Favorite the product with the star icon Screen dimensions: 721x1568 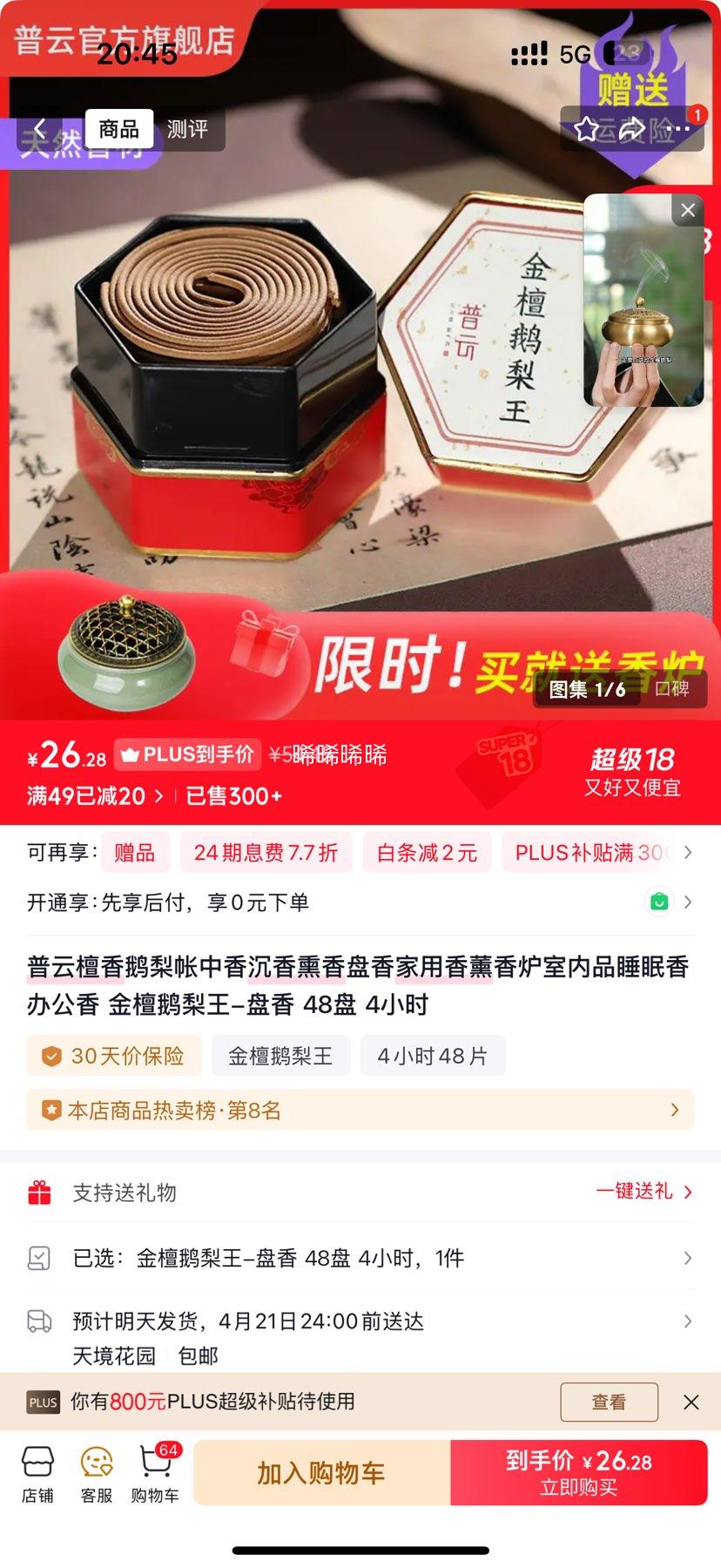coord(588,129)
